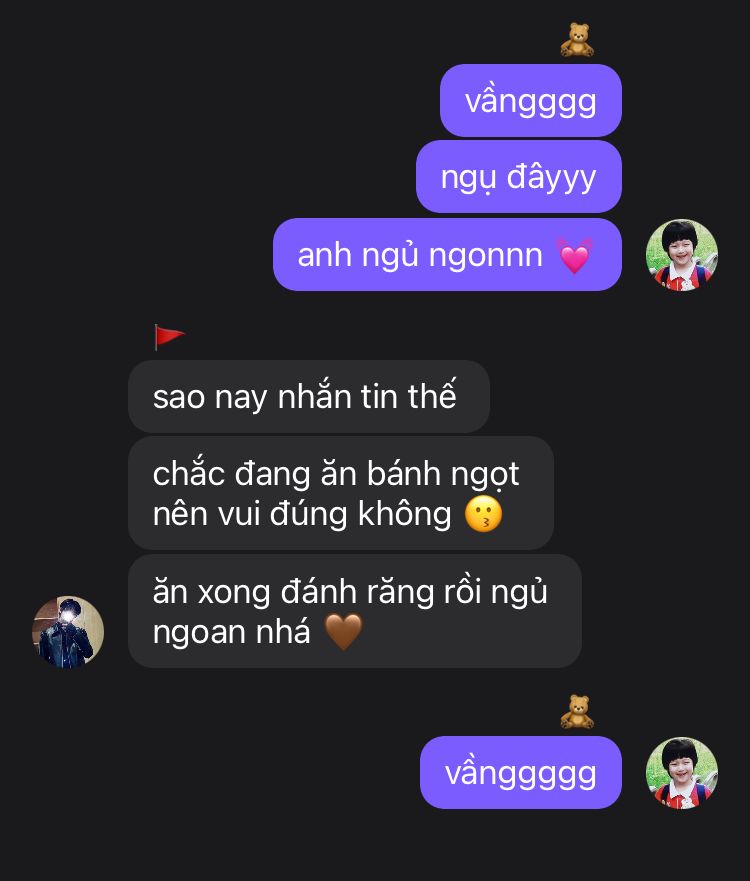Open the avatar beside the last "vầnggggg" message
The height and width of the screenshot is (881, 750).
coord(682,773)
